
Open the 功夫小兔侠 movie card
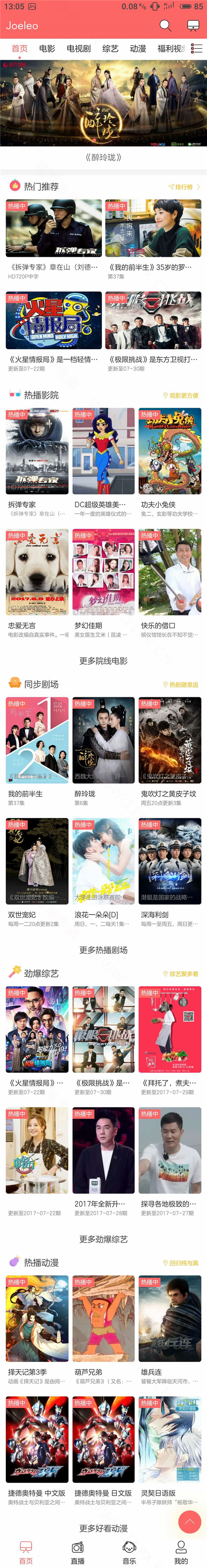[x=169, y=452]
